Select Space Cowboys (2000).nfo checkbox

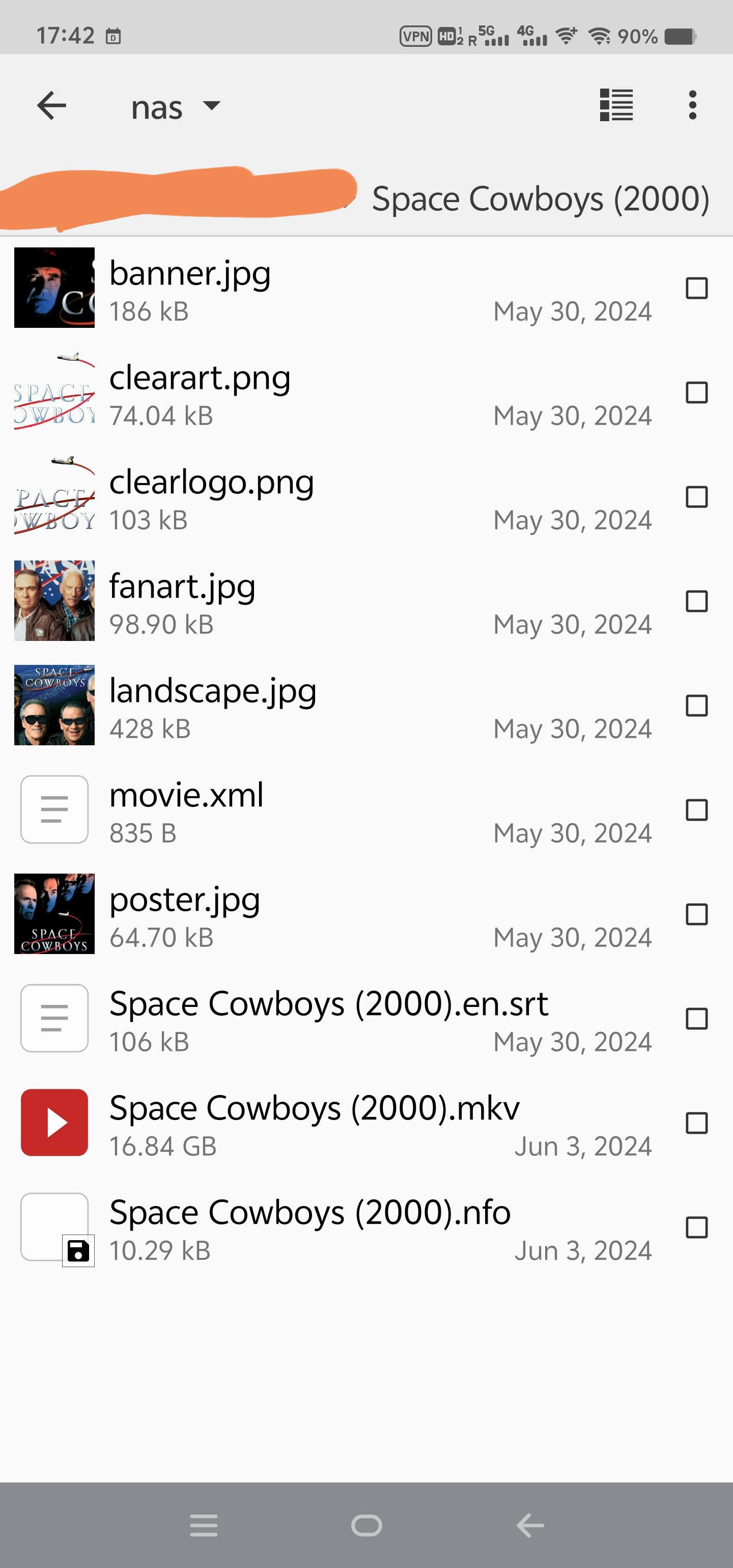click(696, 1227)
